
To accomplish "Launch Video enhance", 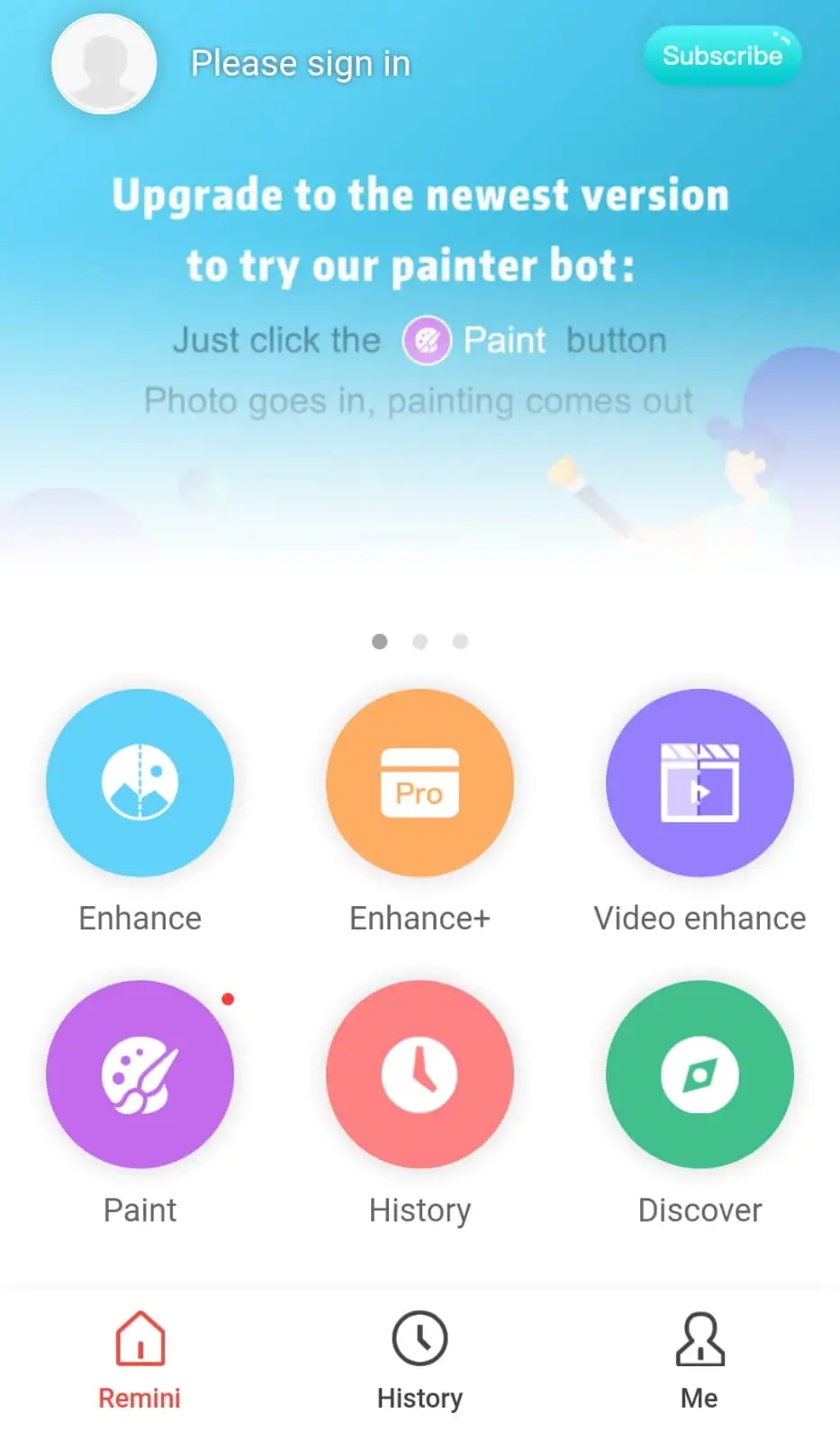I will click(700, 782).
